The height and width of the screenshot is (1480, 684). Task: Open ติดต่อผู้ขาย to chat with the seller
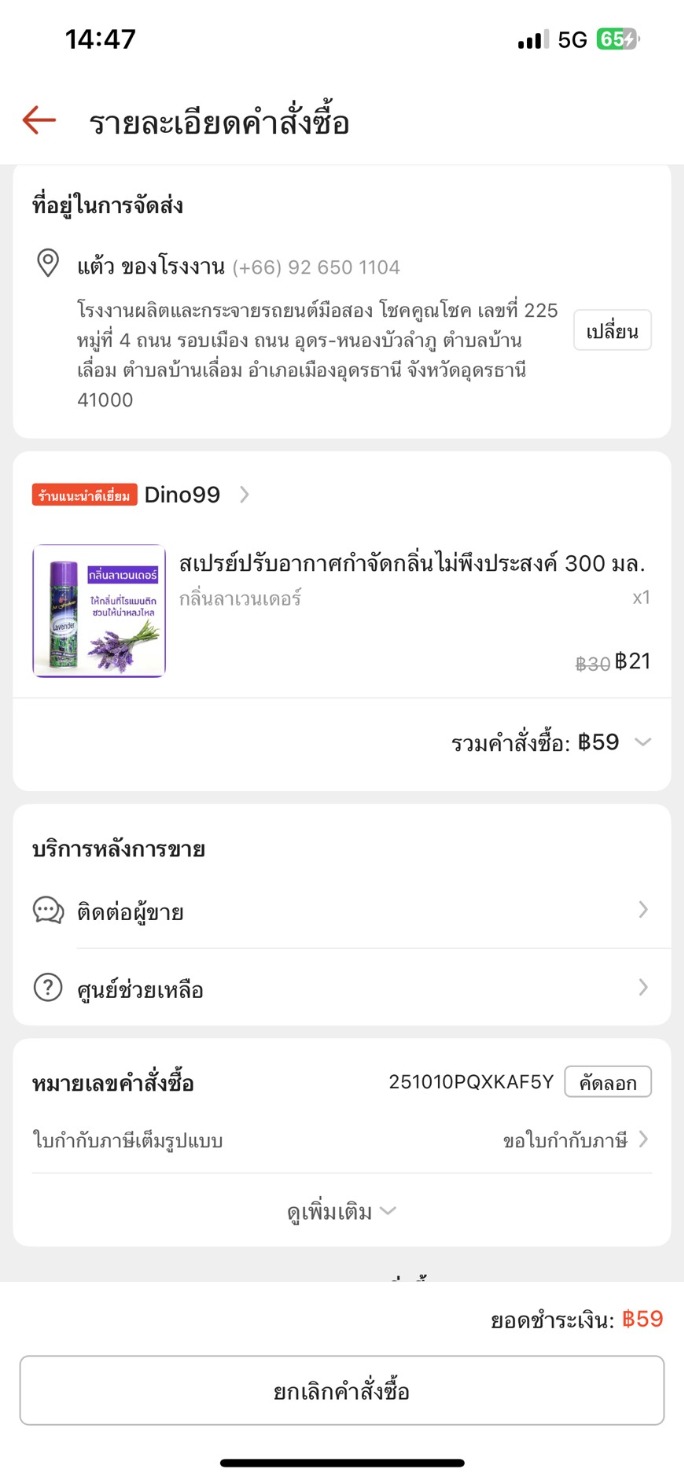[x=342, y=911]
